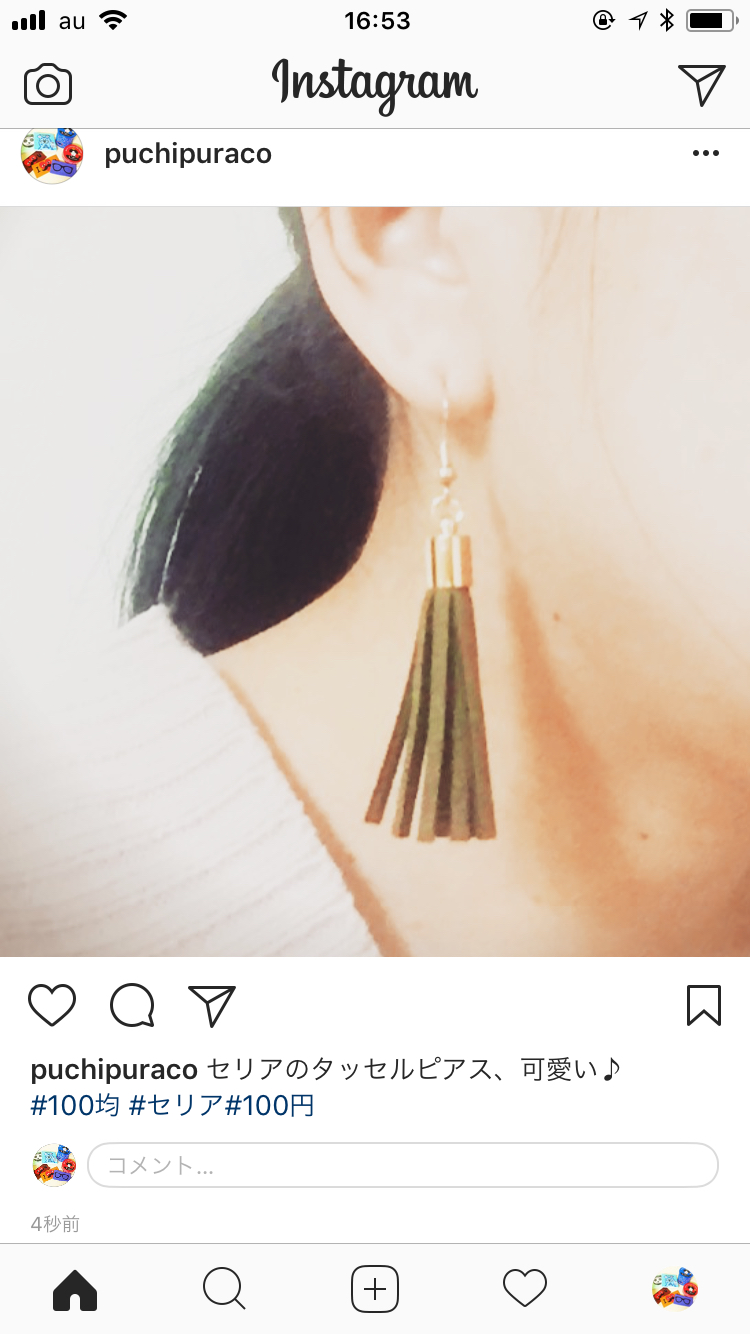Bookmark the tassel earring post
The width and height of the screenshot is (750, 1334).
coord(704,1005)
